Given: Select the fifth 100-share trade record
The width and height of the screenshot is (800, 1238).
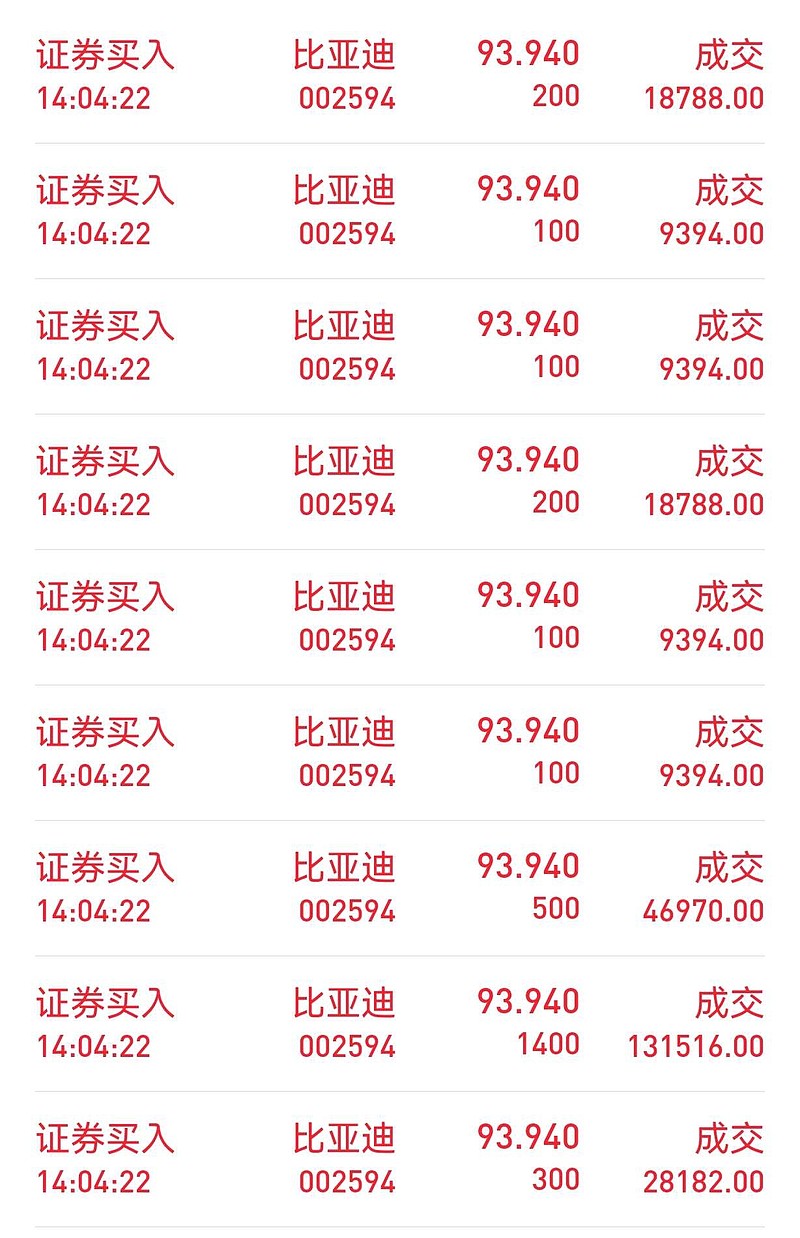Looking at the screenshot, I should pos(400,615).
